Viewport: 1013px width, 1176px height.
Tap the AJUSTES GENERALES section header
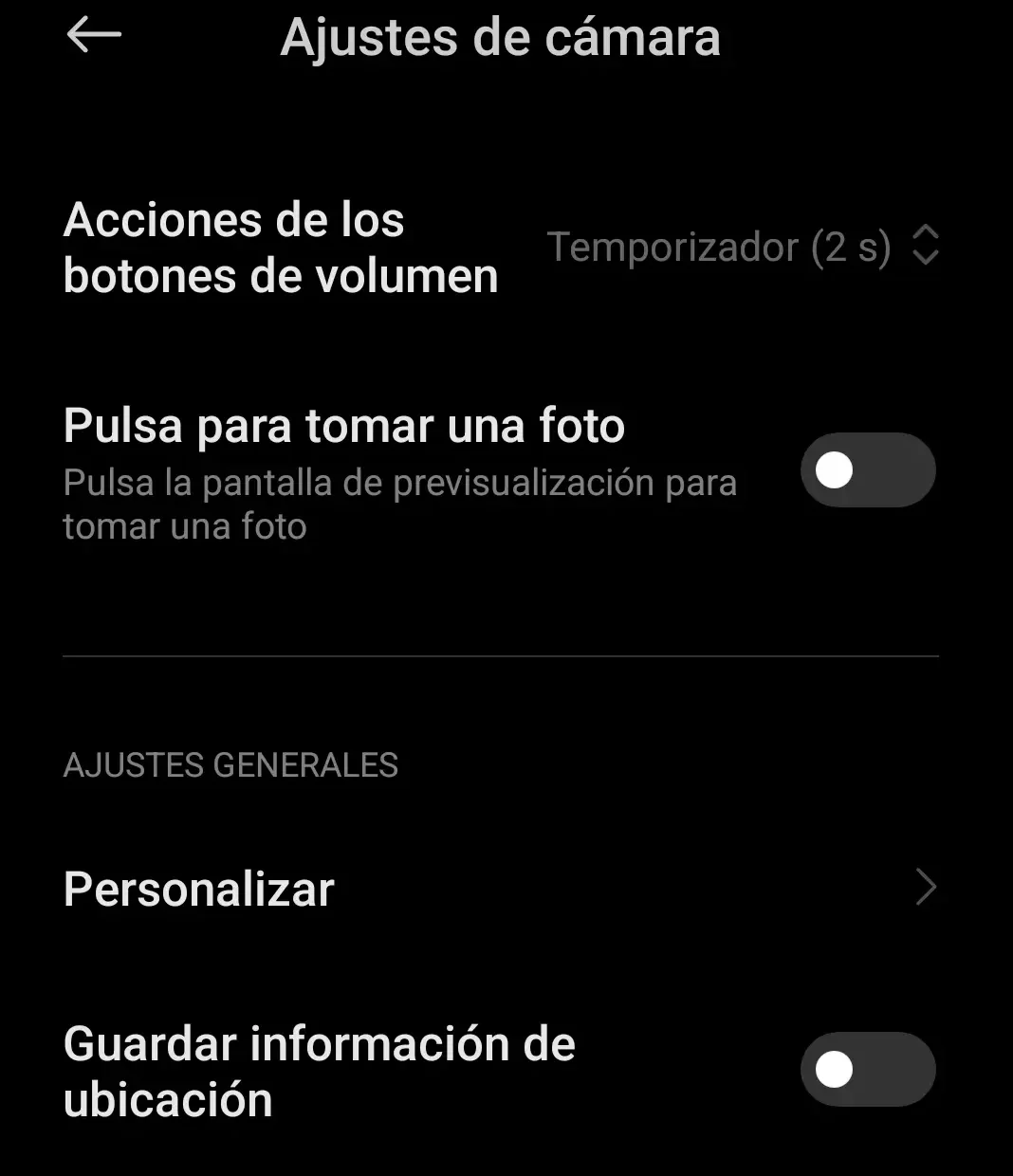[x=230, y=765]
